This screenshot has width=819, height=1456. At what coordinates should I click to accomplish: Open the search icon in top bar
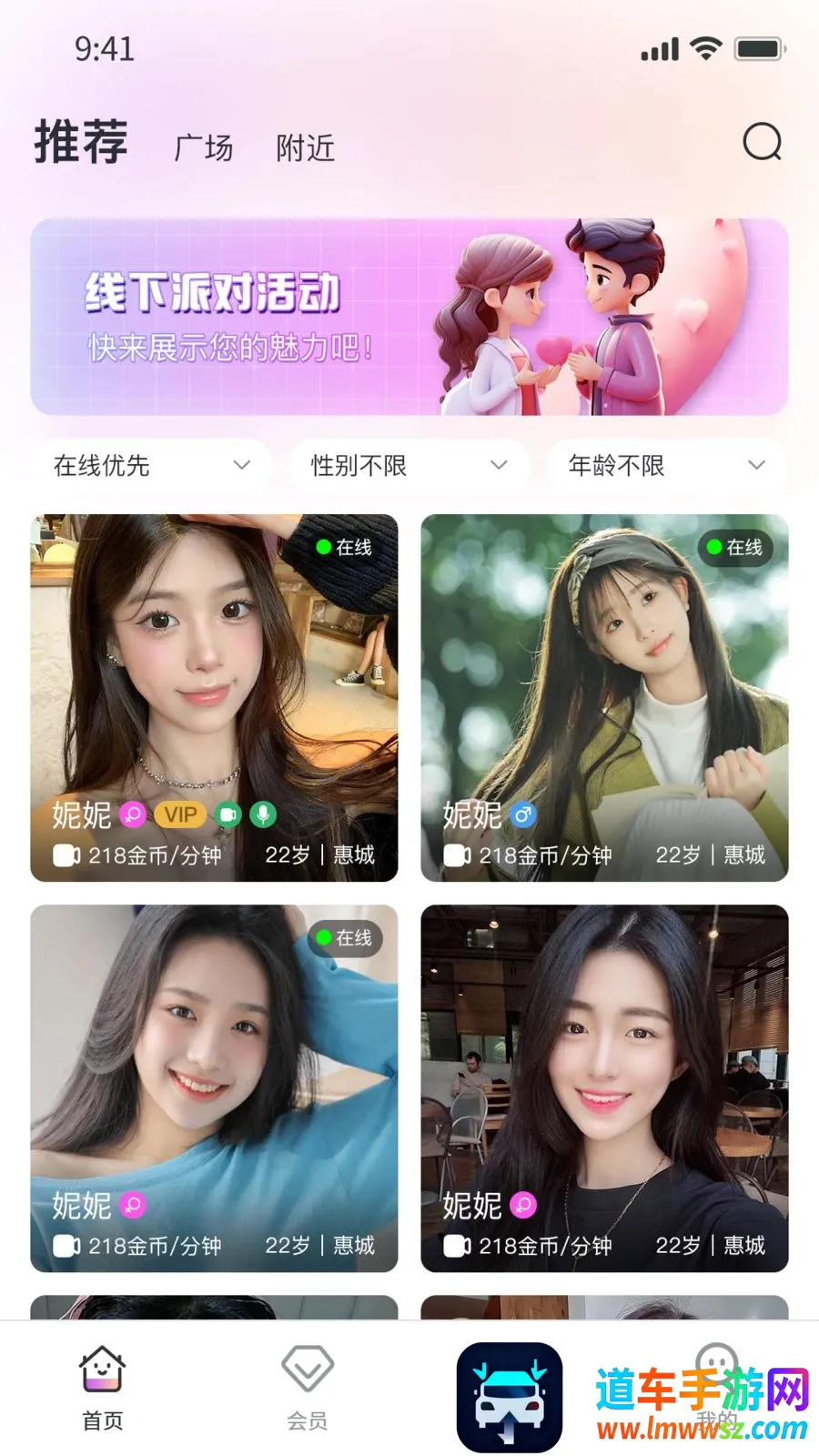762,142
